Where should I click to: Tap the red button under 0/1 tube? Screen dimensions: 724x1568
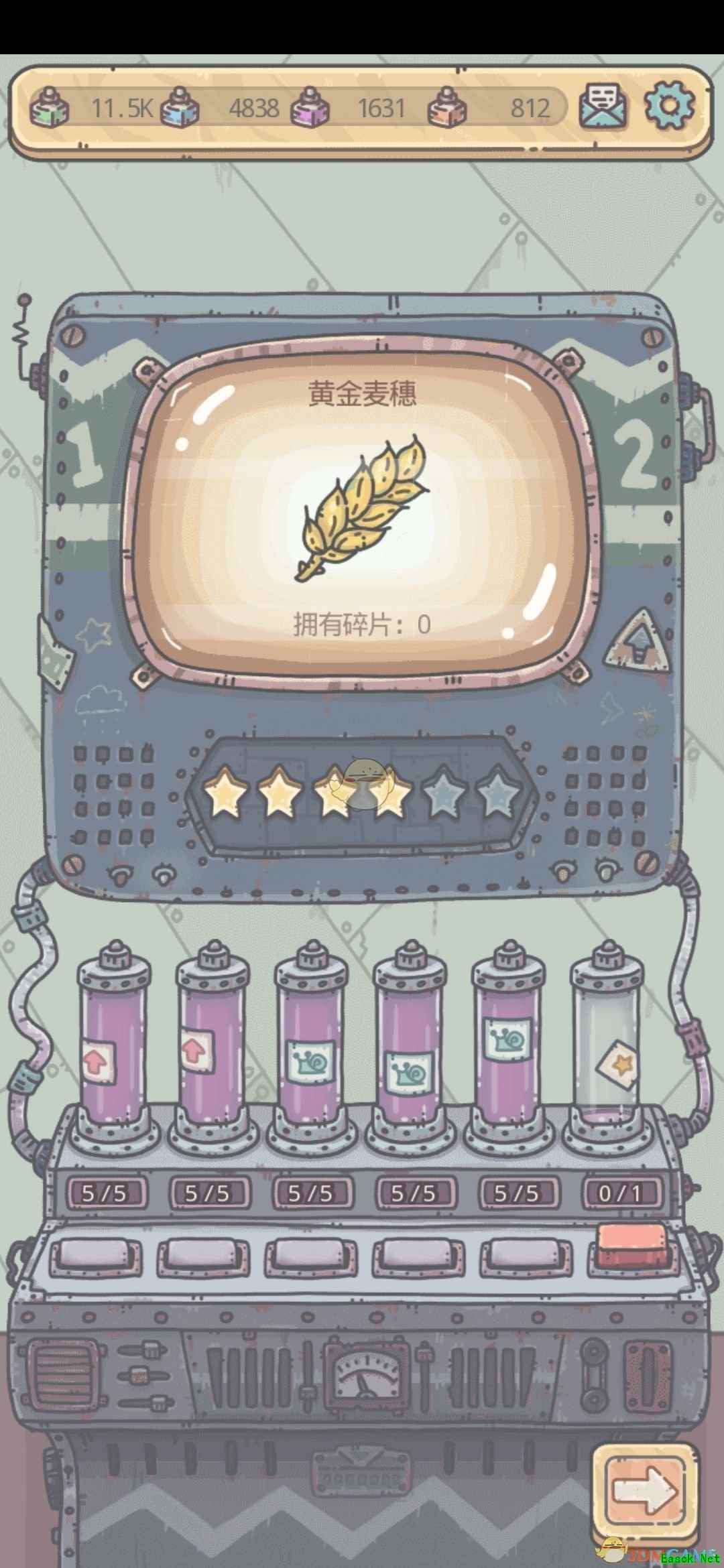click(631, 1248)
